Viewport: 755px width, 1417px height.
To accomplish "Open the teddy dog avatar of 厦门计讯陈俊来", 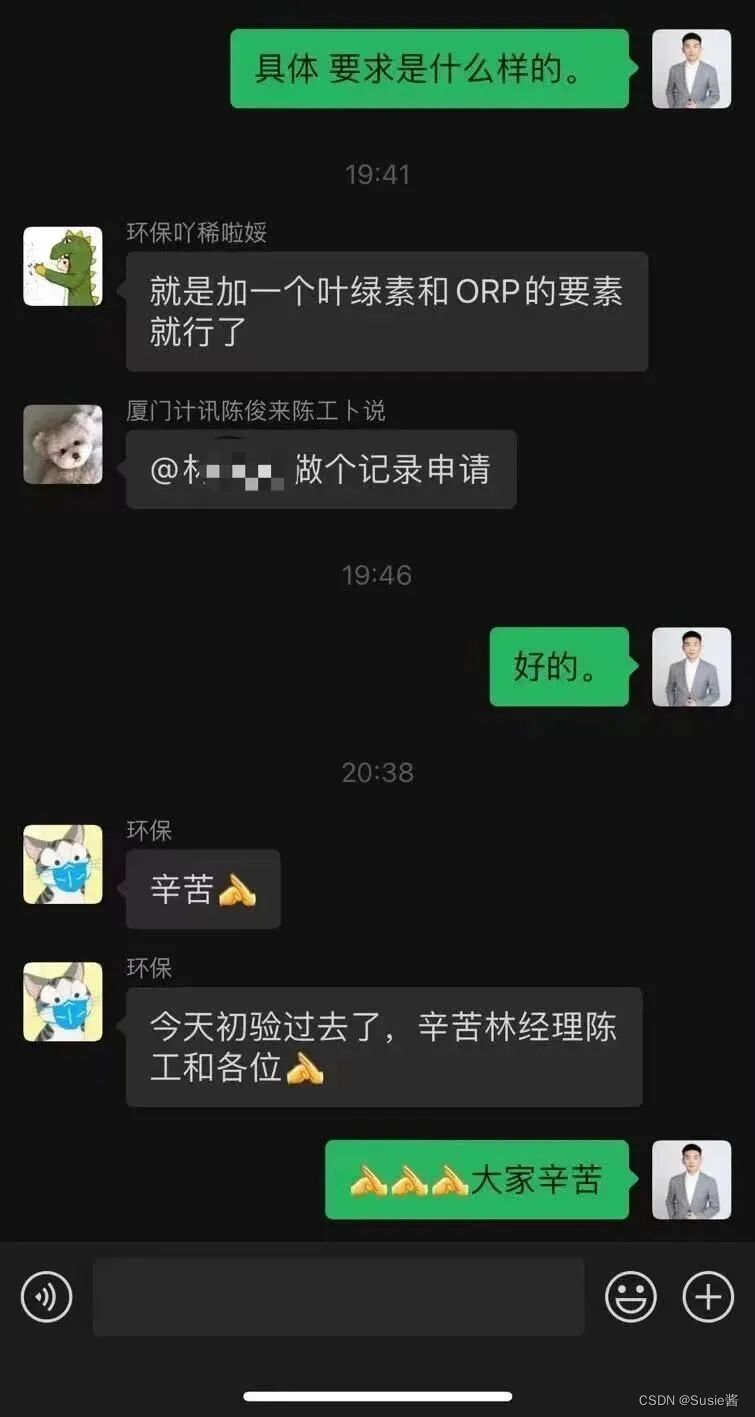I will point(63,444).
